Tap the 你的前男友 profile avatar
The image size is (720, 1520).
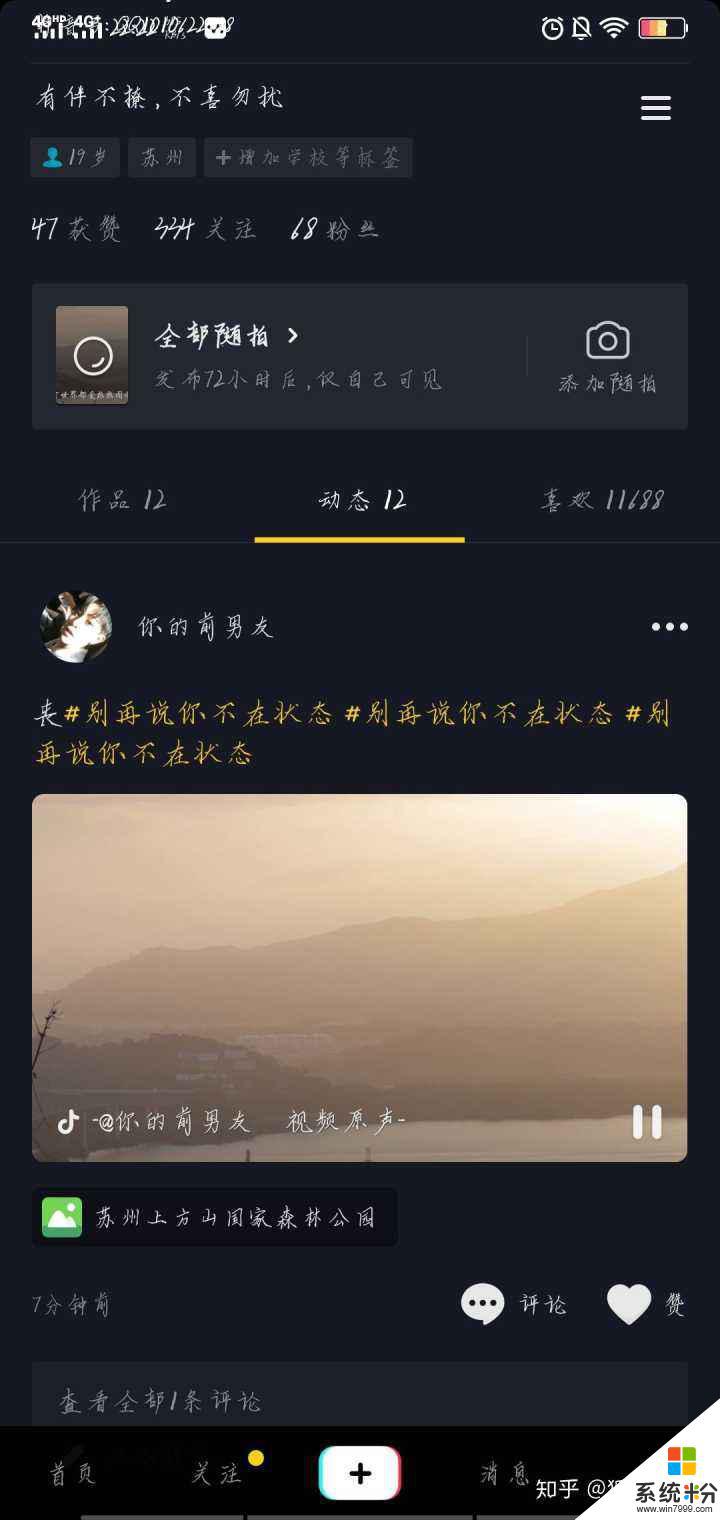(x=75, y=626)
